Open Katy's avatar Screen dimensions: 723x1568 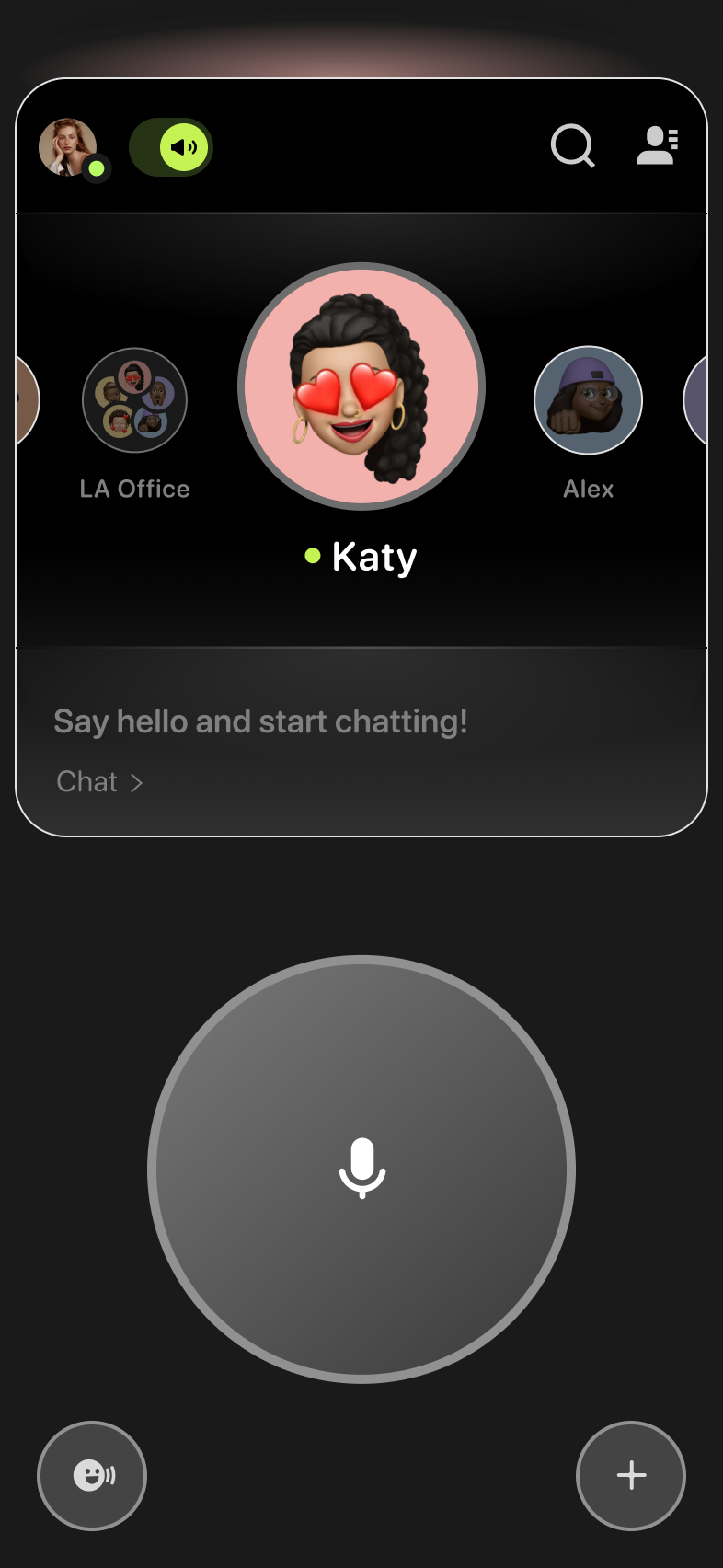(x=361, y=386)
